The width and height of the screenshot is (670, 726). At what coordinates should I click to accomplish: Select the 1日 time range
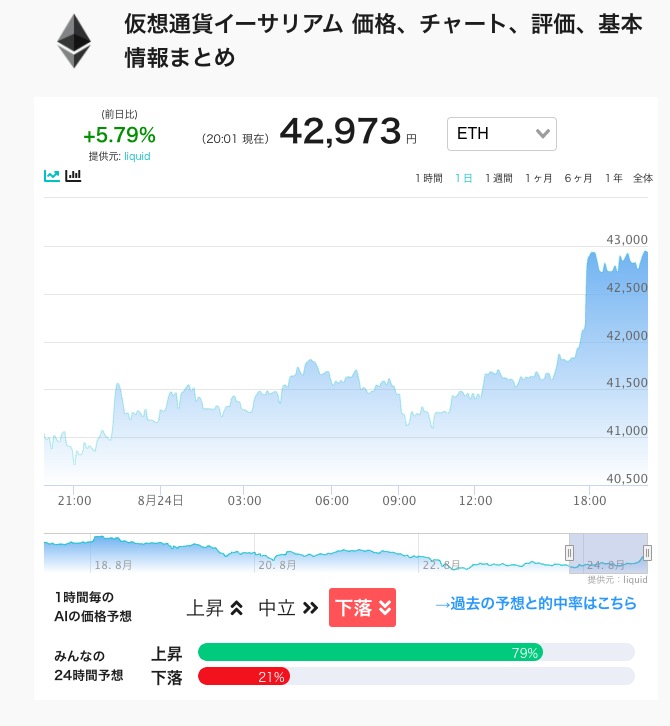463,178
